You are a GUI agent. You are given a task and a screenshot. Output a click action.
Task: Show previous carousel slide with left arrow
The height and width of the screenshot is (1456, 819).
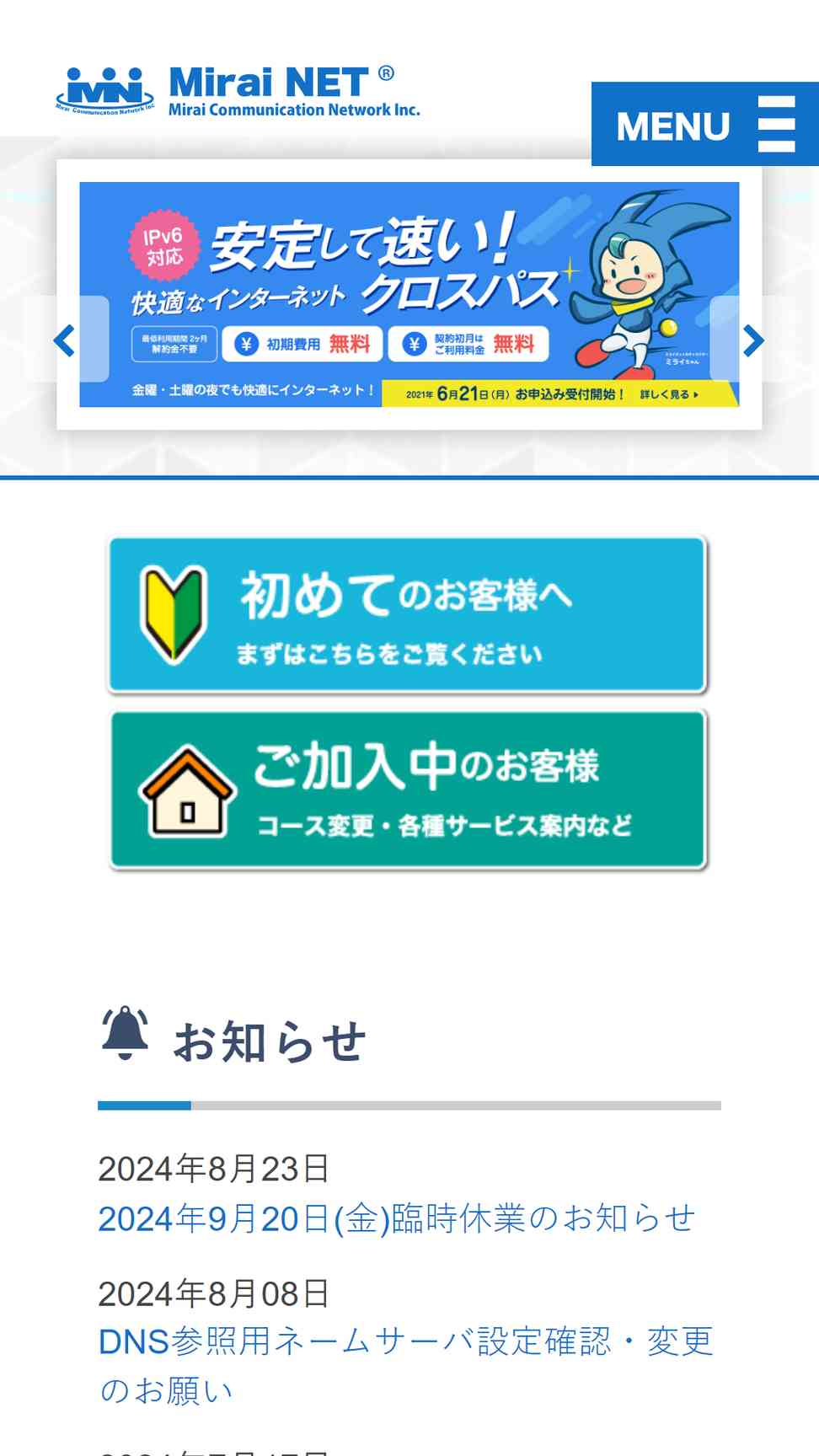(x=65, y=340)
